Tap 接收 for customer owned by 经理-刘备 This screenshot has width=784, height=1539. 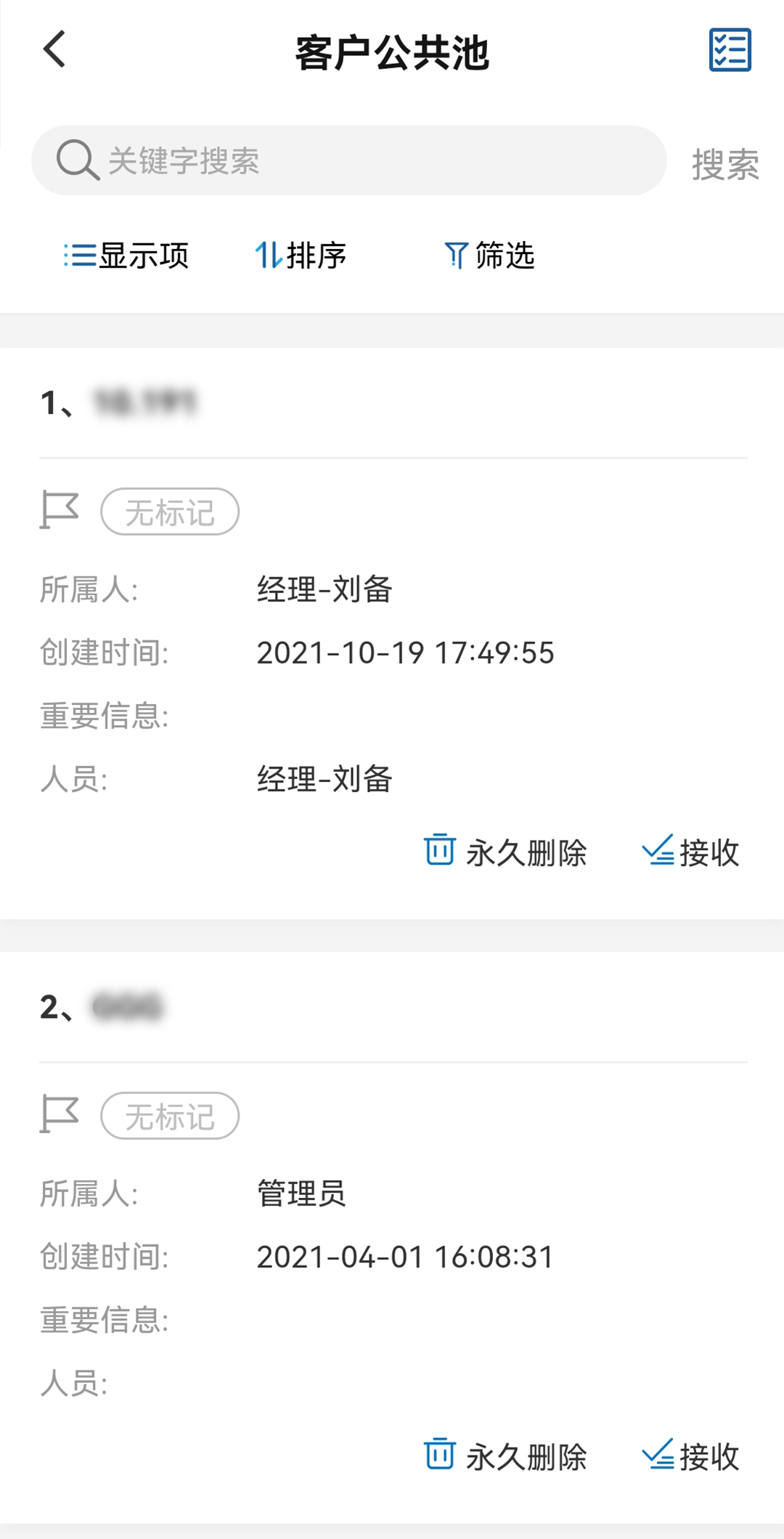(x=691, y=852)
